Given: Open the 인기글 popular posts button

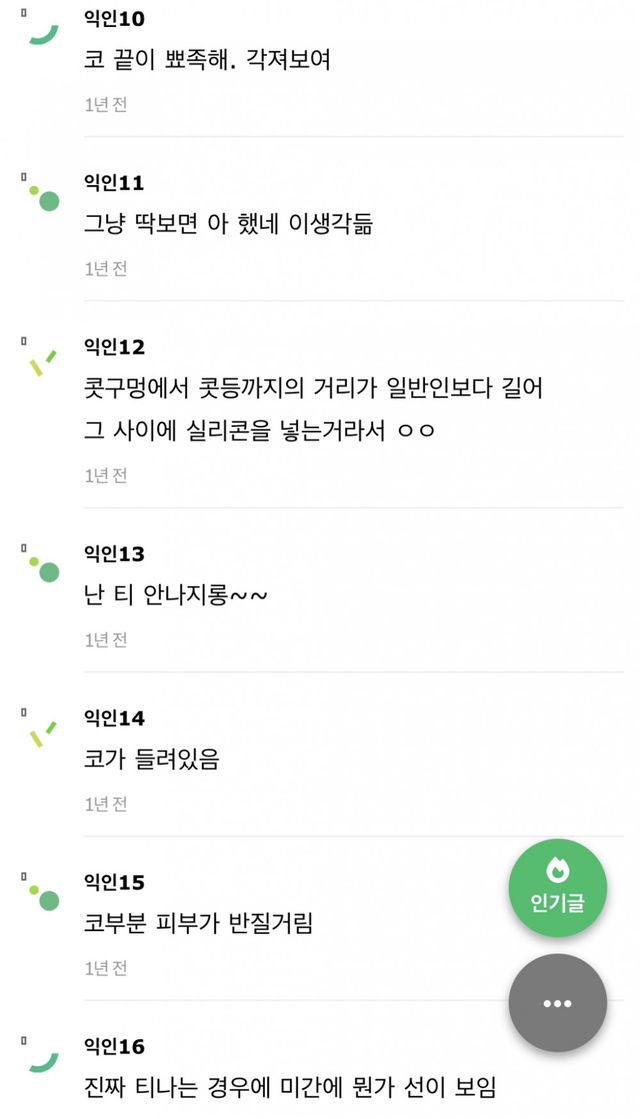Looking at the screenshot, I should [x=557, y=888].
